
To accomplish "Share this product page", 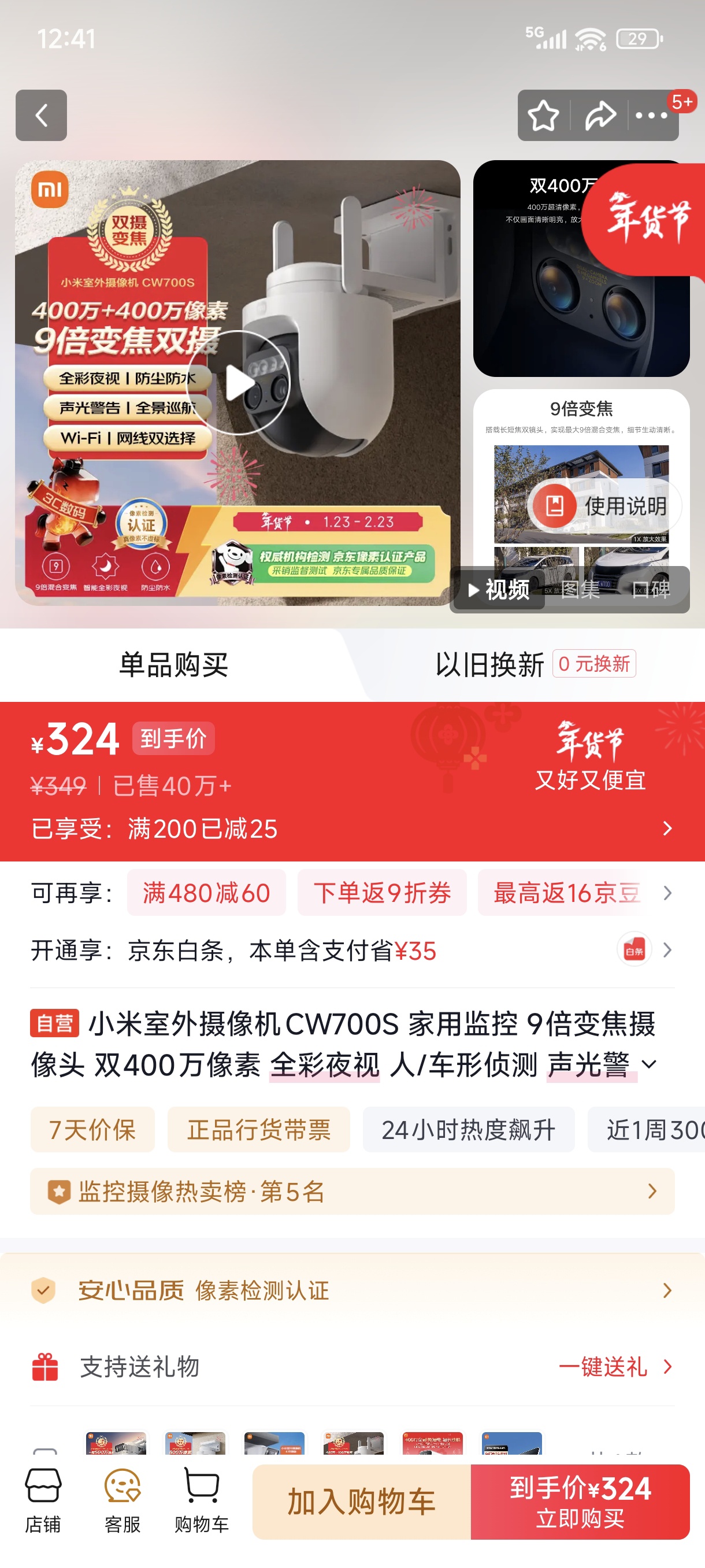I will [x=599, y=116].
